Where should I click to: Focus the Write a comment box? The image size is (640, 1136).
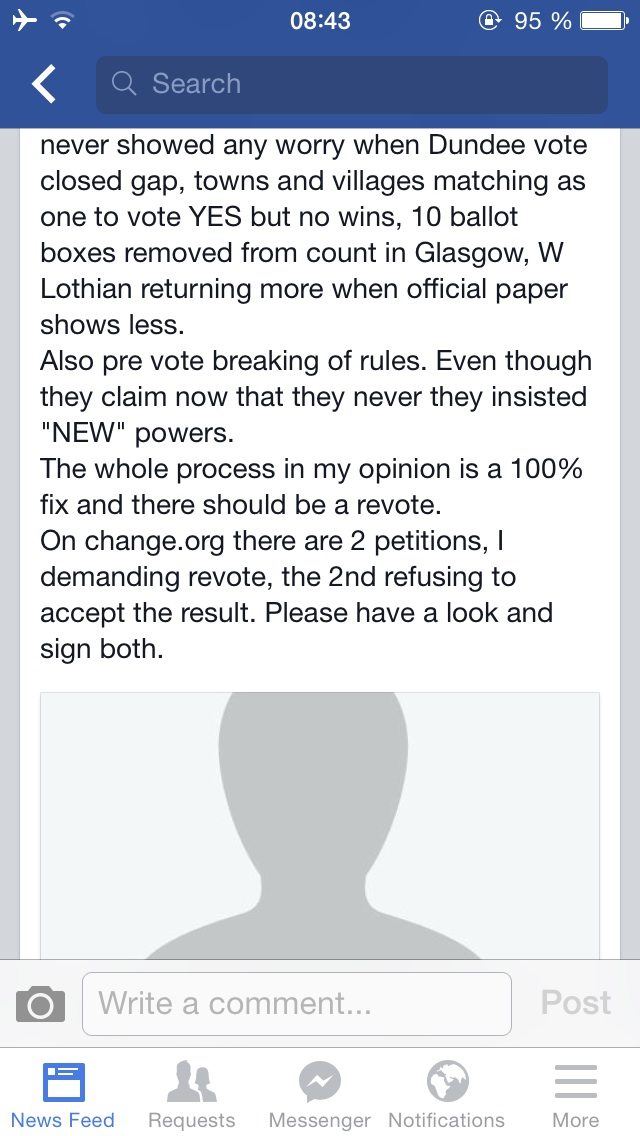tap(296, 1003)
